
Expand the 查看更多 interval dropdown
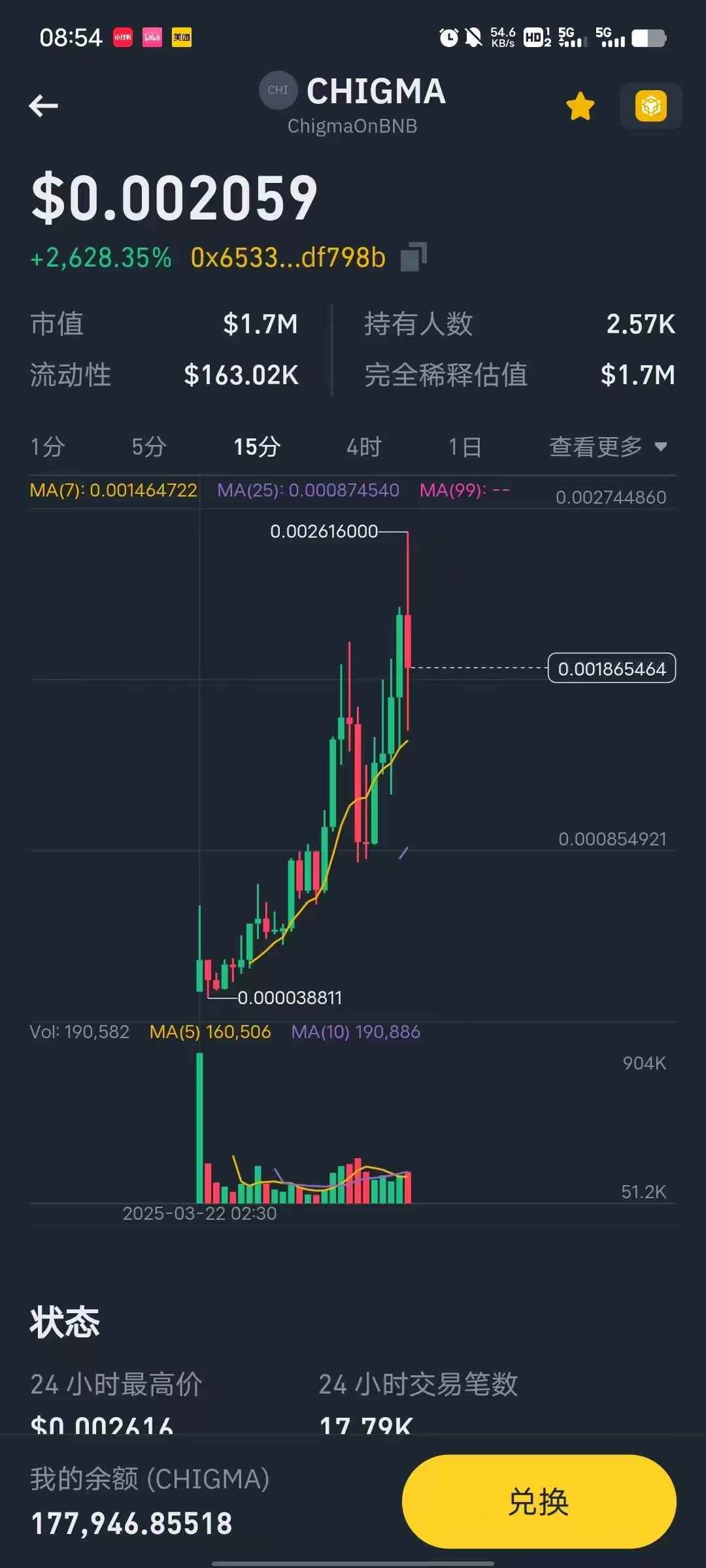point(607,447)
